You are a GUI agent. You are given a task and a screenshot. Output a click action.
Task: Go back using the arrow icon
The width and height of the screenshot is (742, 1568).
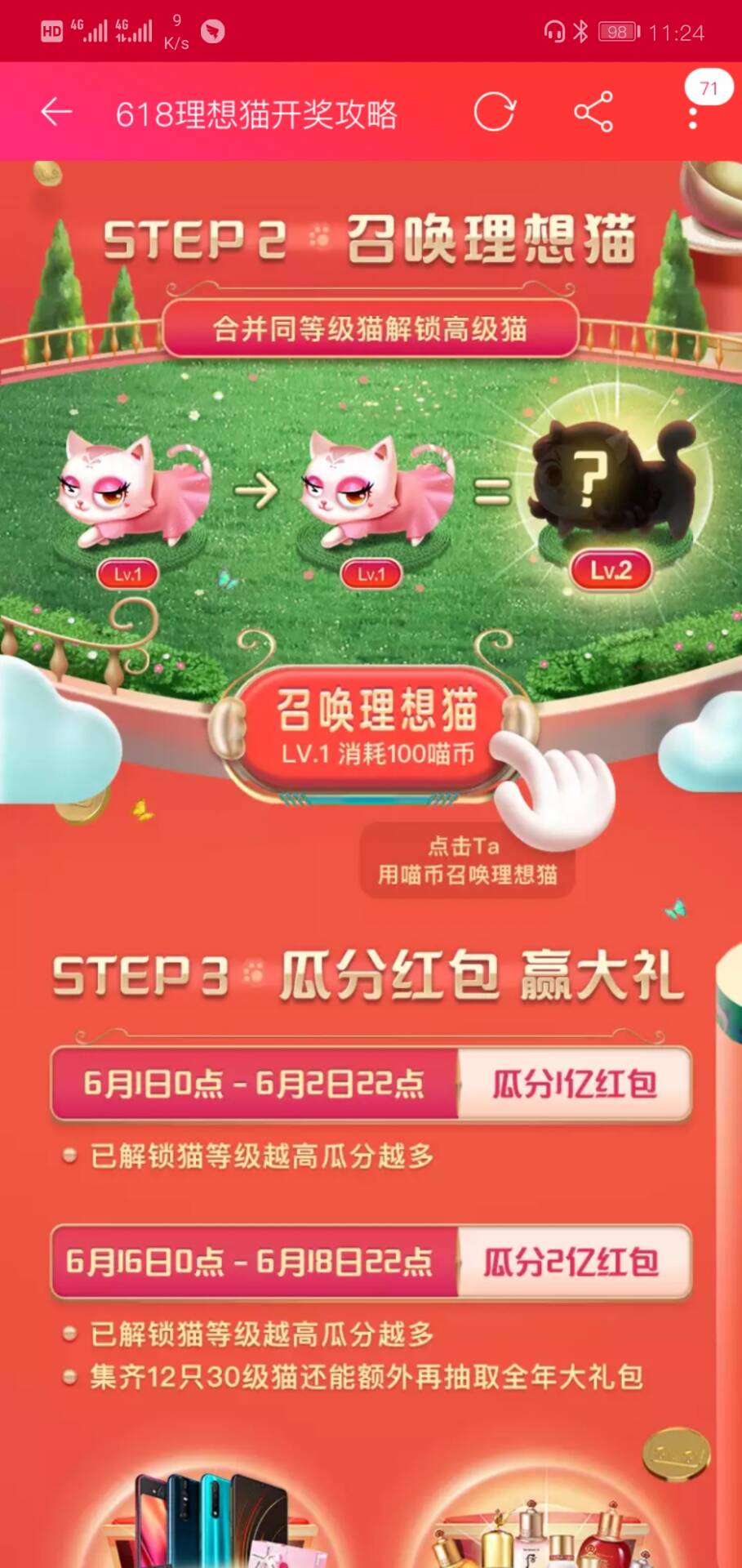(x=56, y=112)
